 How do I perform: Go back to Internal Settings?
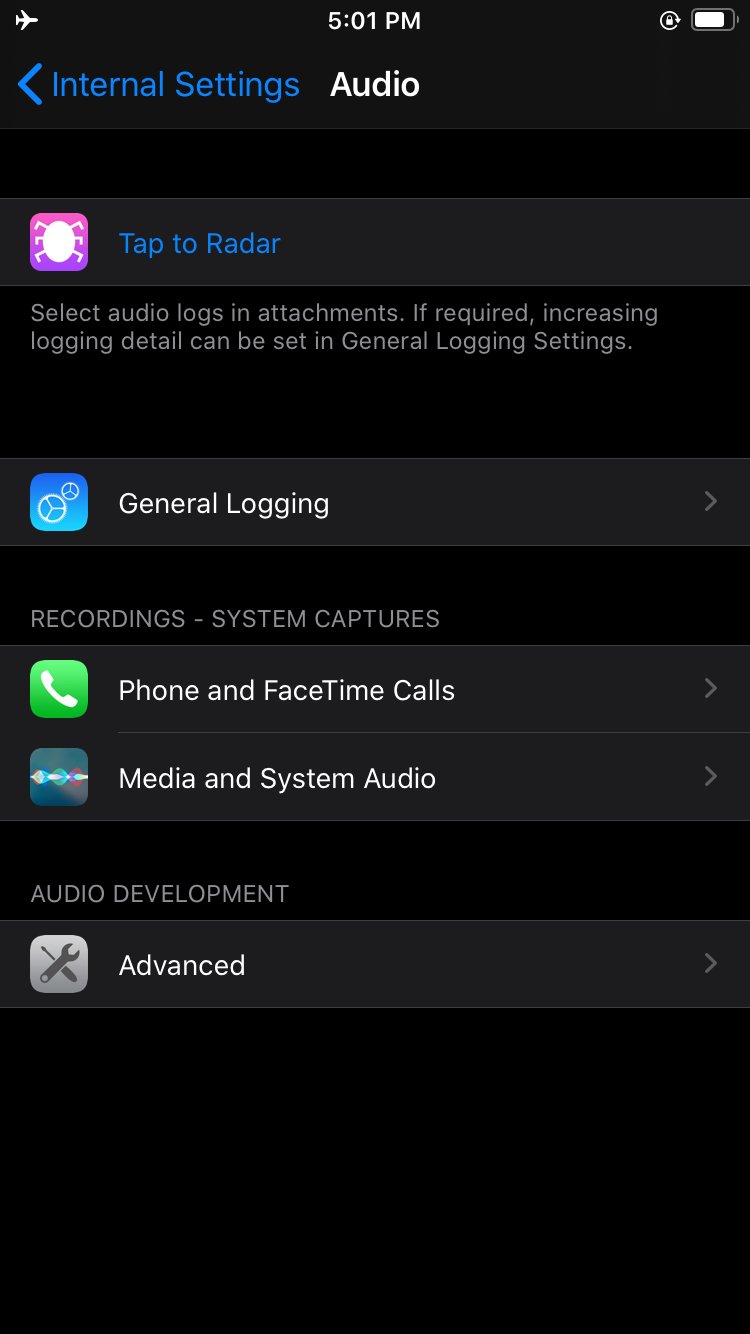160,85
